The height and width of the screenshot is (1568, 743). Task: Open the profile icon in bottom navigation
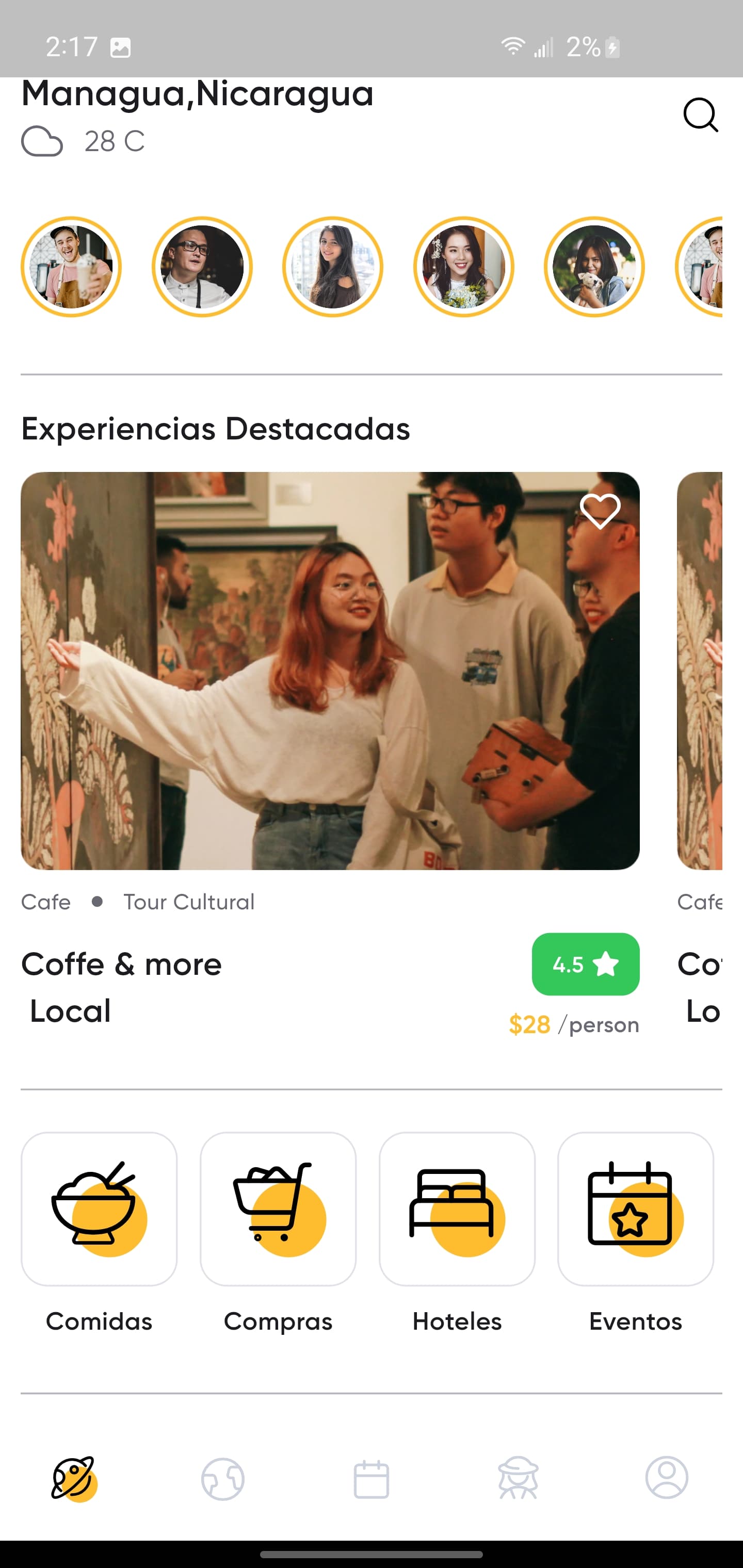point(668,1479)
